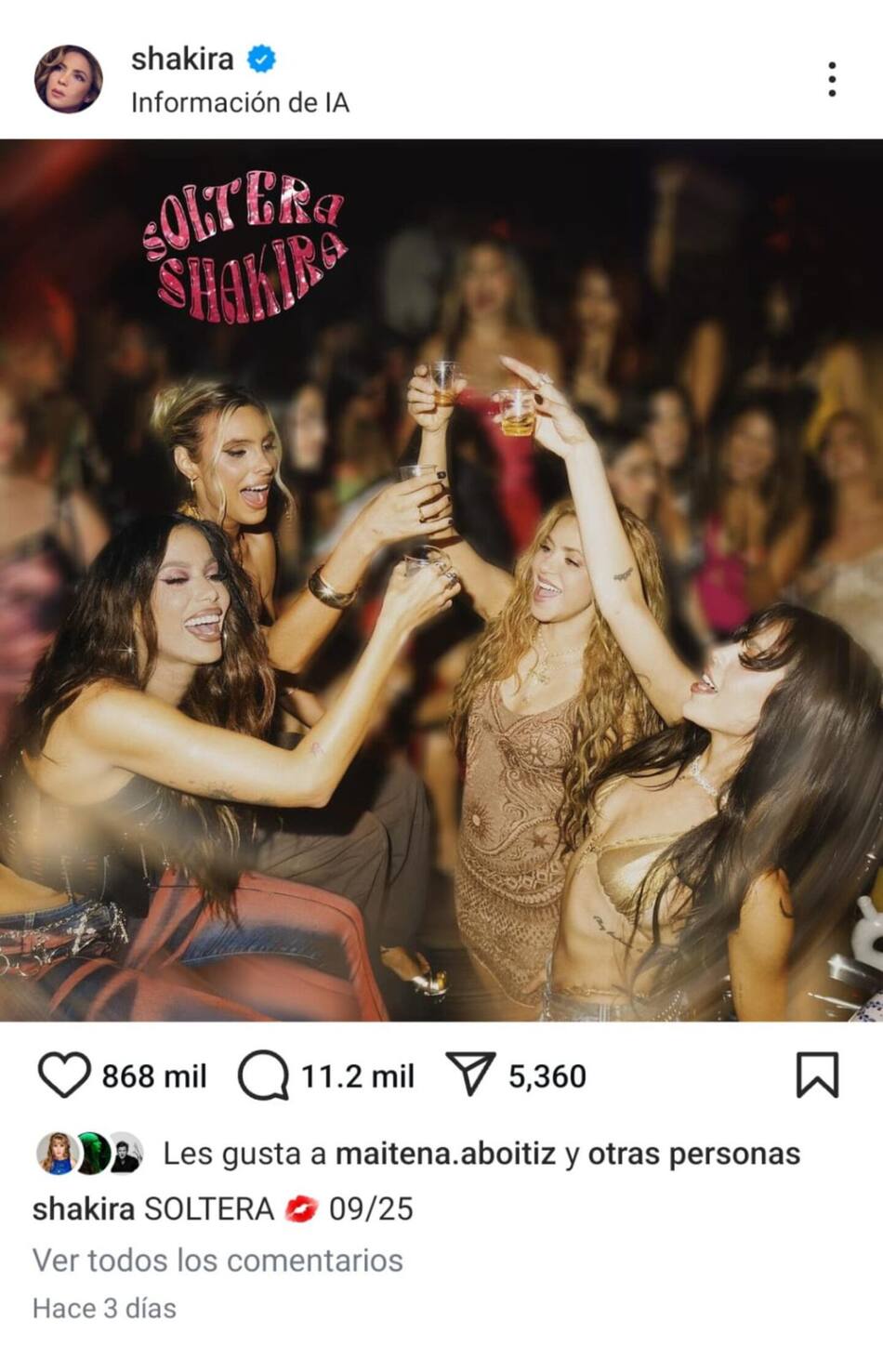Screen dimensions: 883x1372
Task: Like the SOLTERA post with heart icon
Action: point(64,1075)
